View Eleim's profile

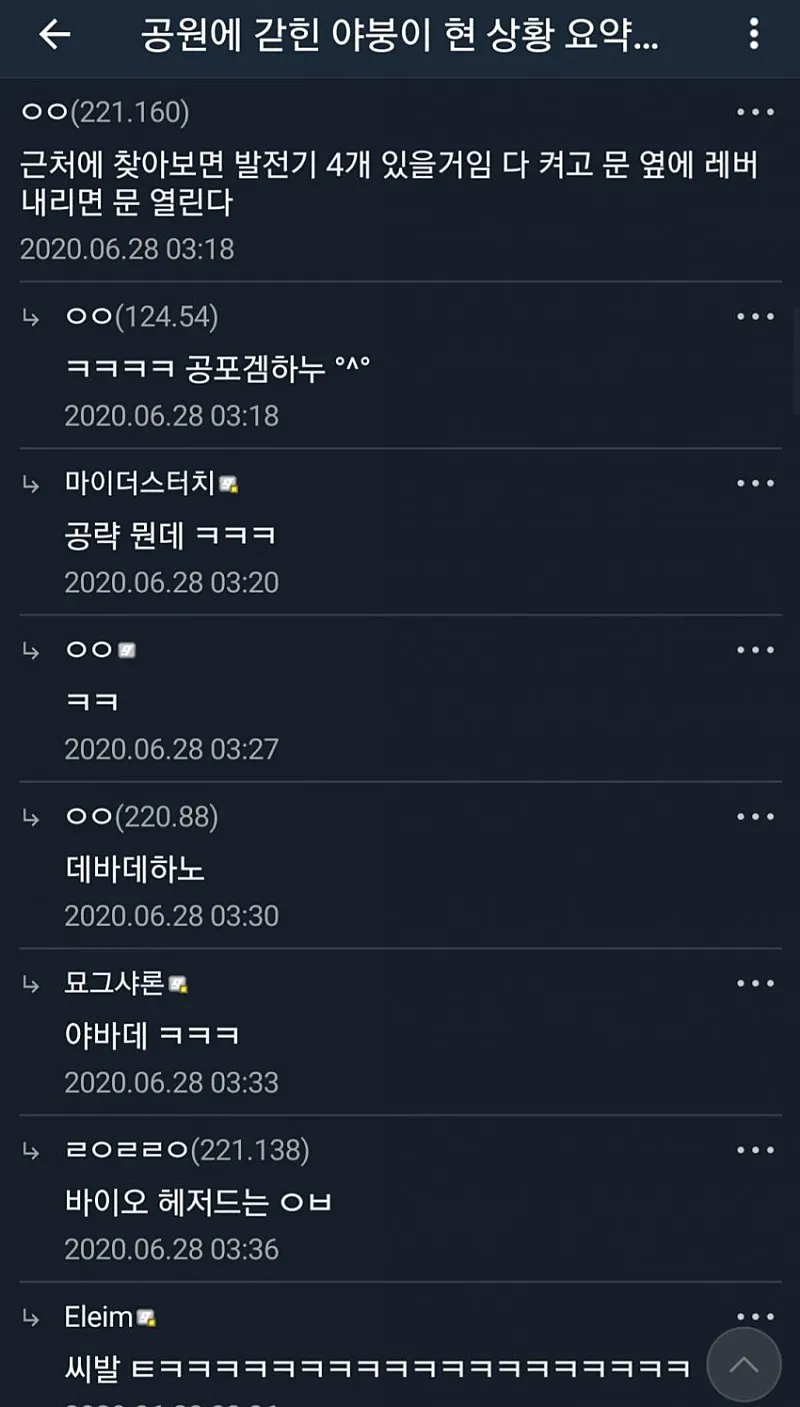(x=98, y=1317)
